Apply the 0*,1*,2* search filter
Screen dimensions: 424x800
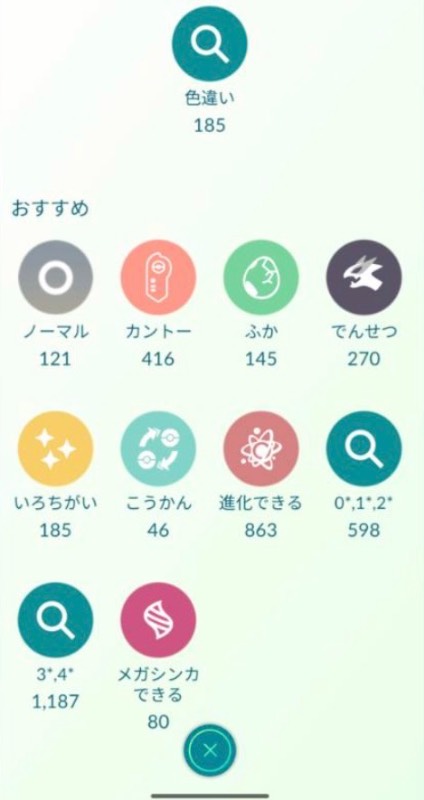coord(364,449)
